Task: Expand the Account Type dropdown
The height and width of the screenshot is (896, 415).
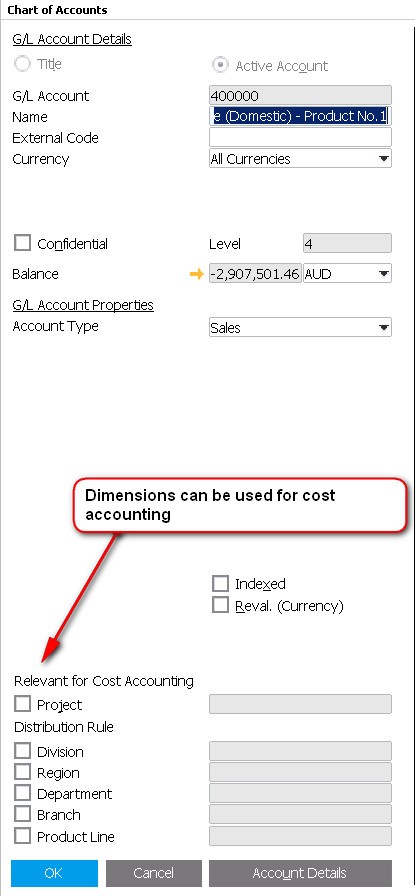Action: coord(384,327)
